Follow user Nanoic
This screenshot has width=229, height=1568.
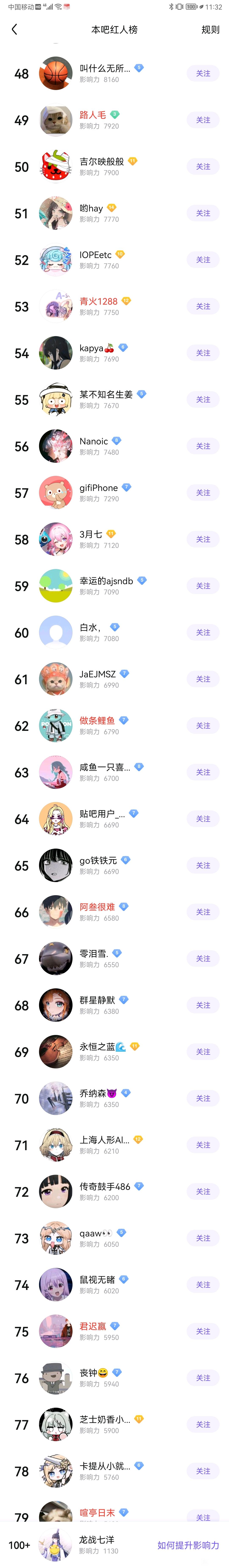203,446
